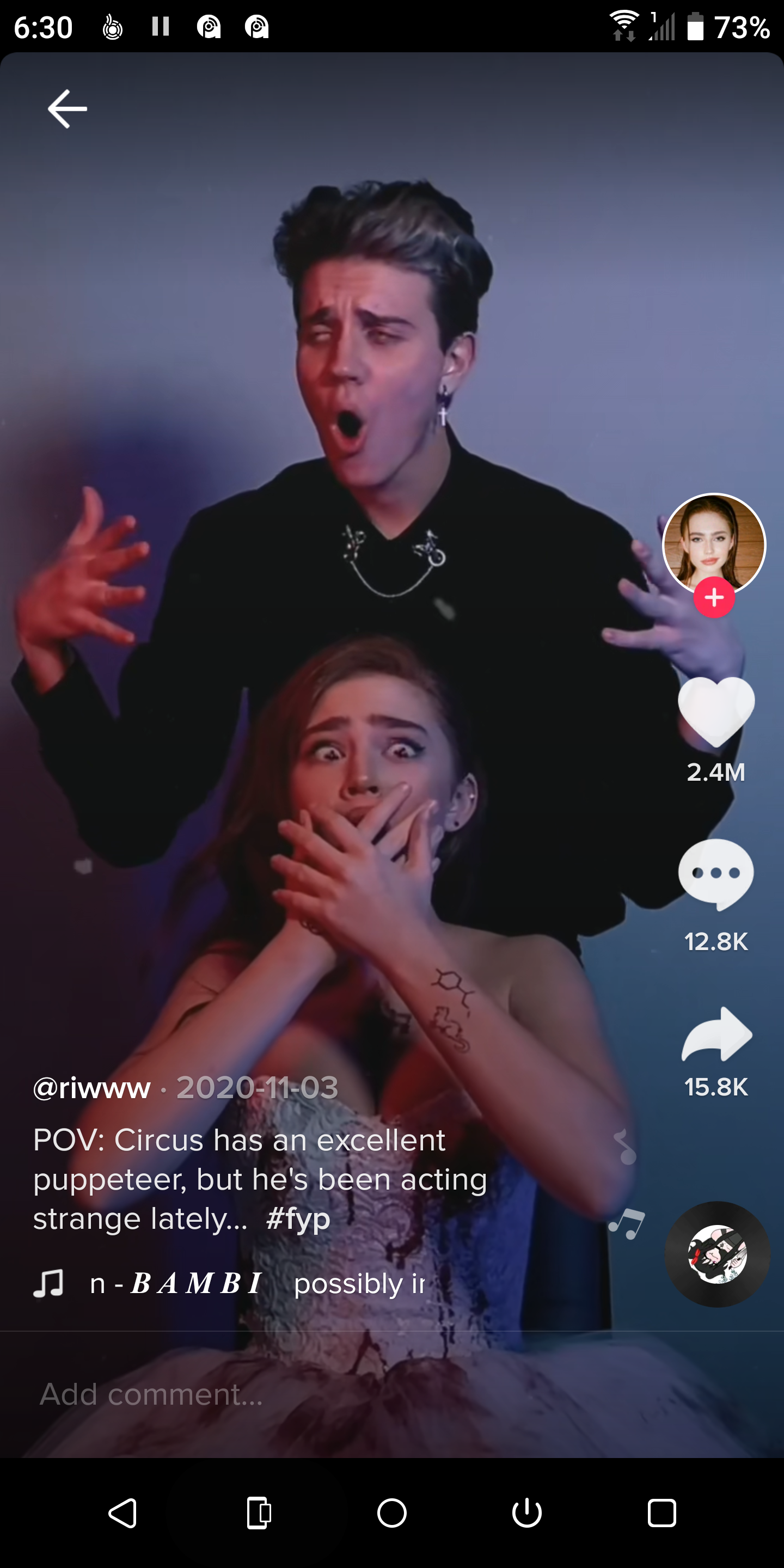This screenshot has width=784, height=1568.
Task: Open the BAMBI sound title
Action: click(195, 1283)
